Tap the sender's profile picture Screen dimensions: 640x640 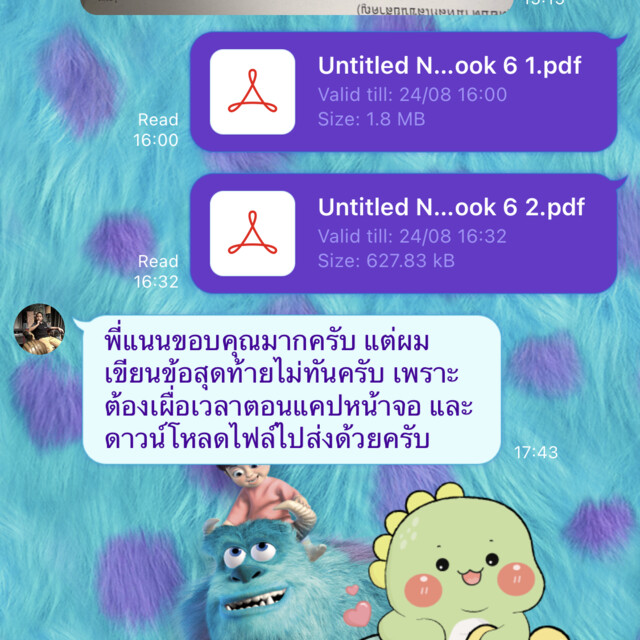pyautogui.click(x=39, y=330)
